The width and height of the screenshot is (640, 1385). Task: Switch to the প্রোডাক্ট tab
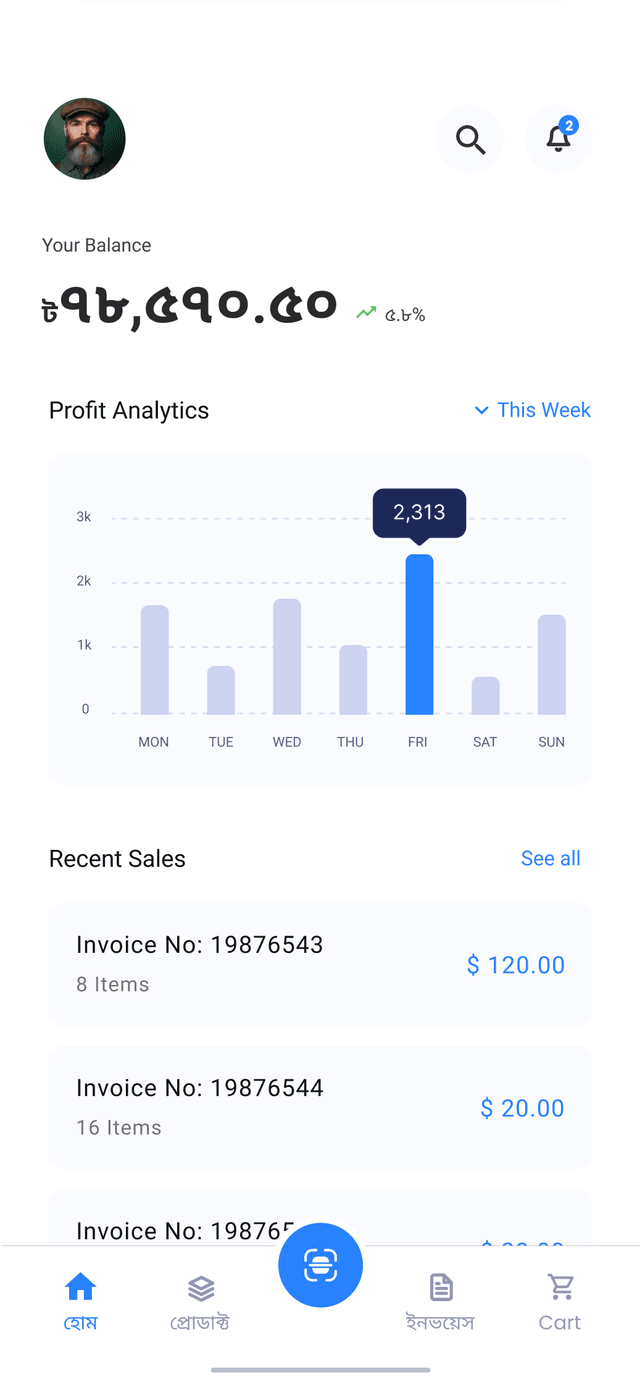tap(201, 1301)
